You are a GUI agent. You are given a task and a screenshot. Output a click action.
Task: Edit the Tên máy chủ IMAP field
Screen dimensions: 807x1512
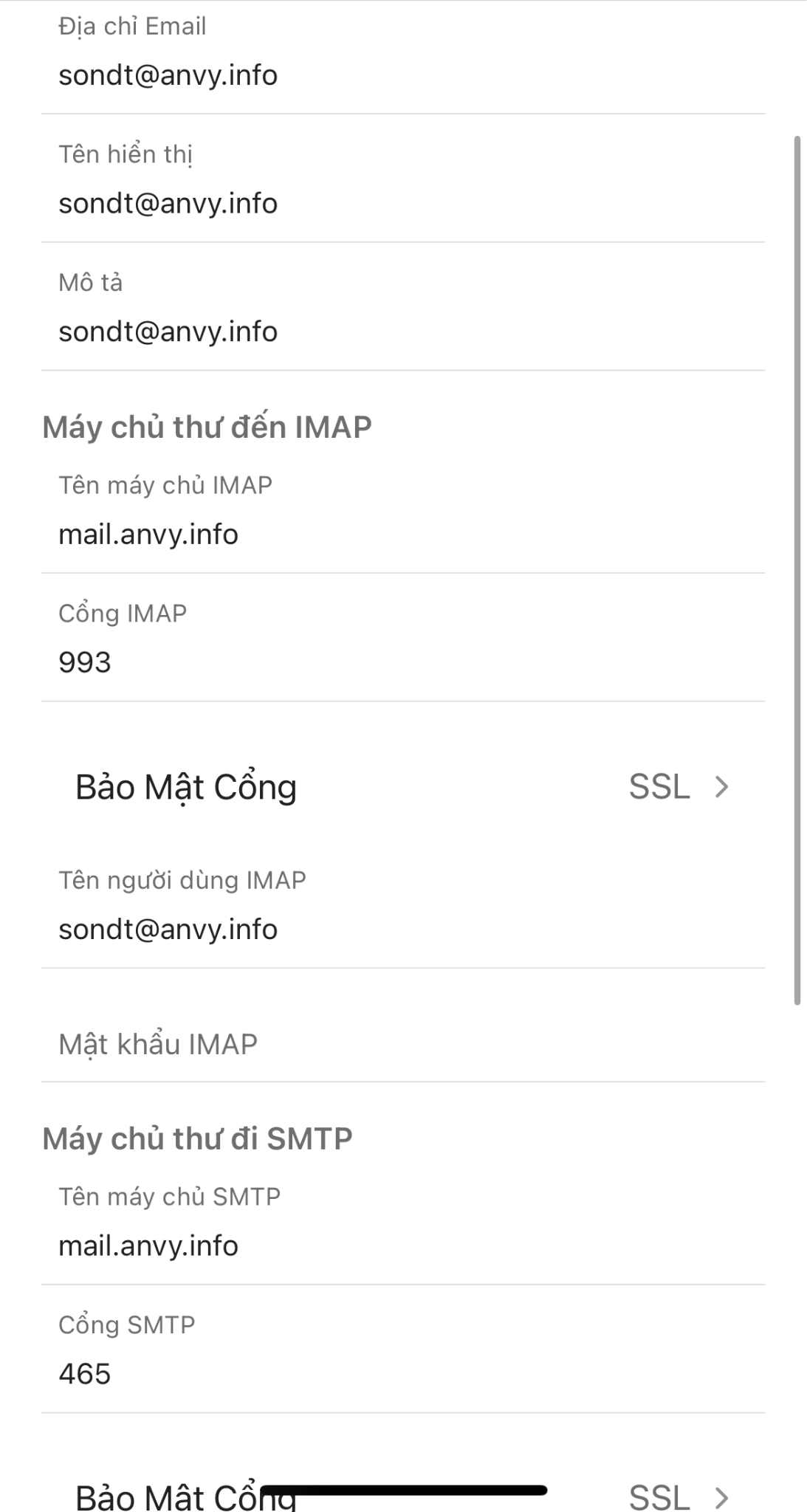click(x=402, y=535)
